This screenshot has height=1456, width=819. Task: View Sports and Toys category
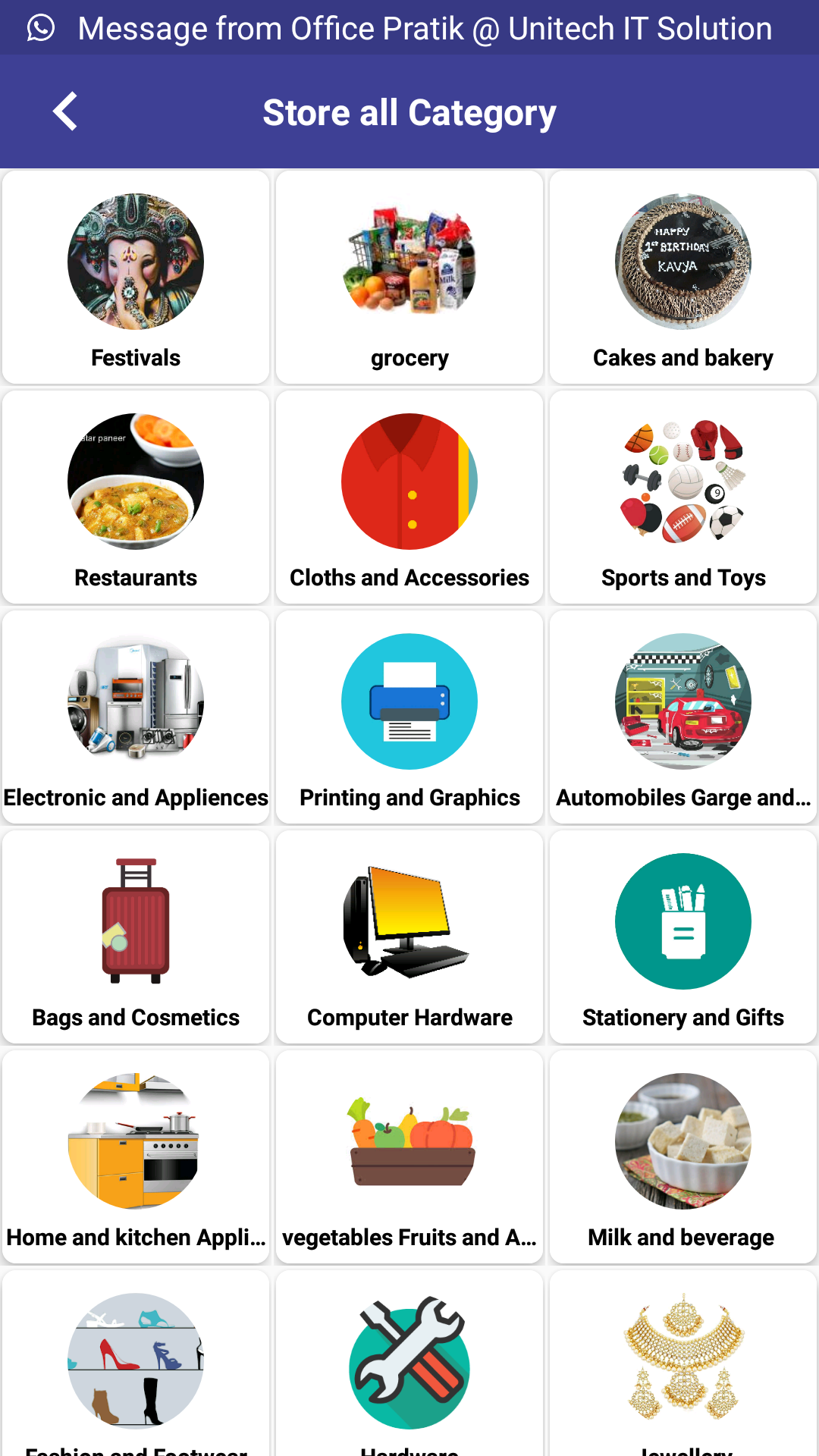[683, 497]
